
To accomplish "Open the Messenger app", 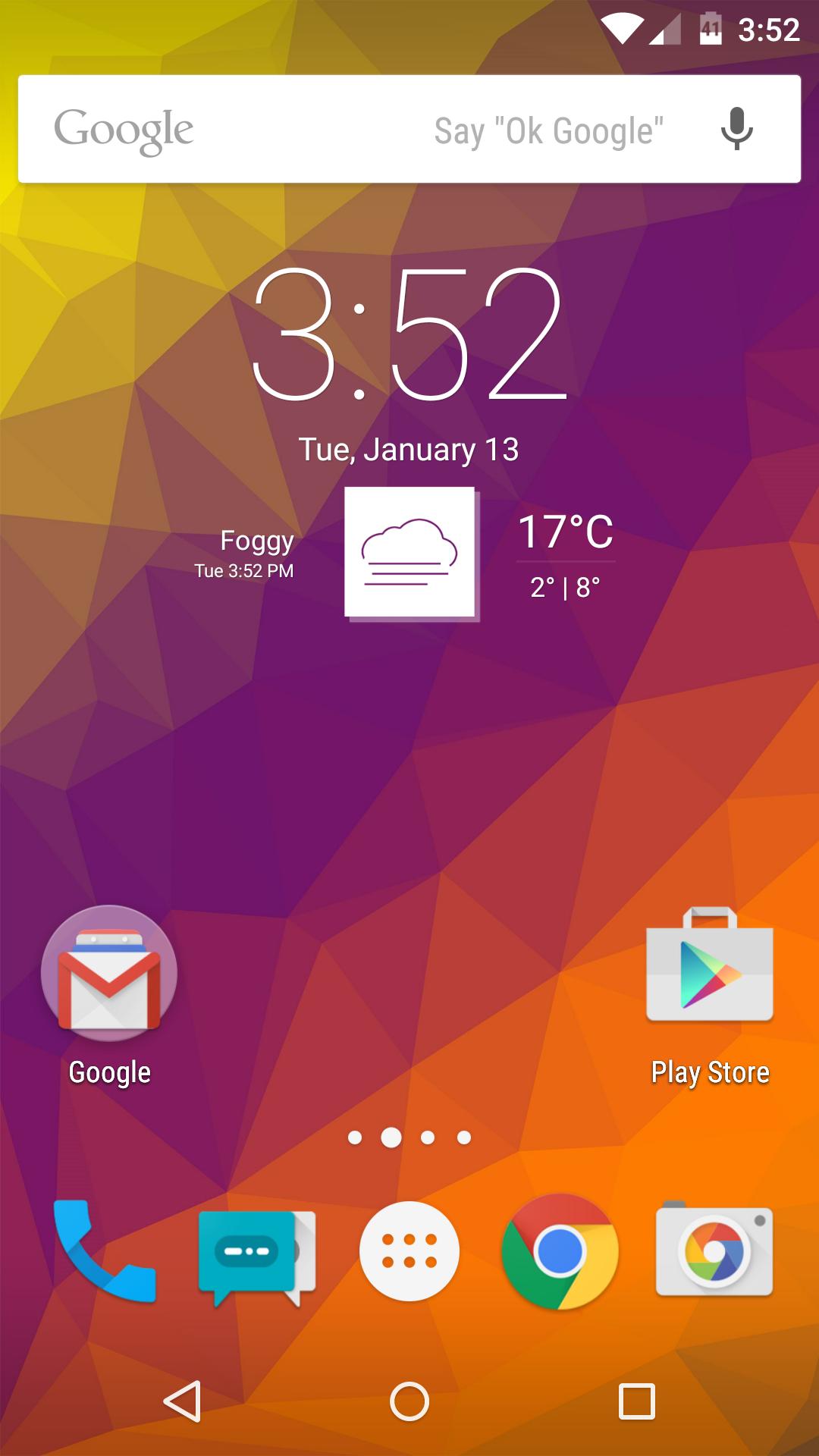I will coord(256,1251).
